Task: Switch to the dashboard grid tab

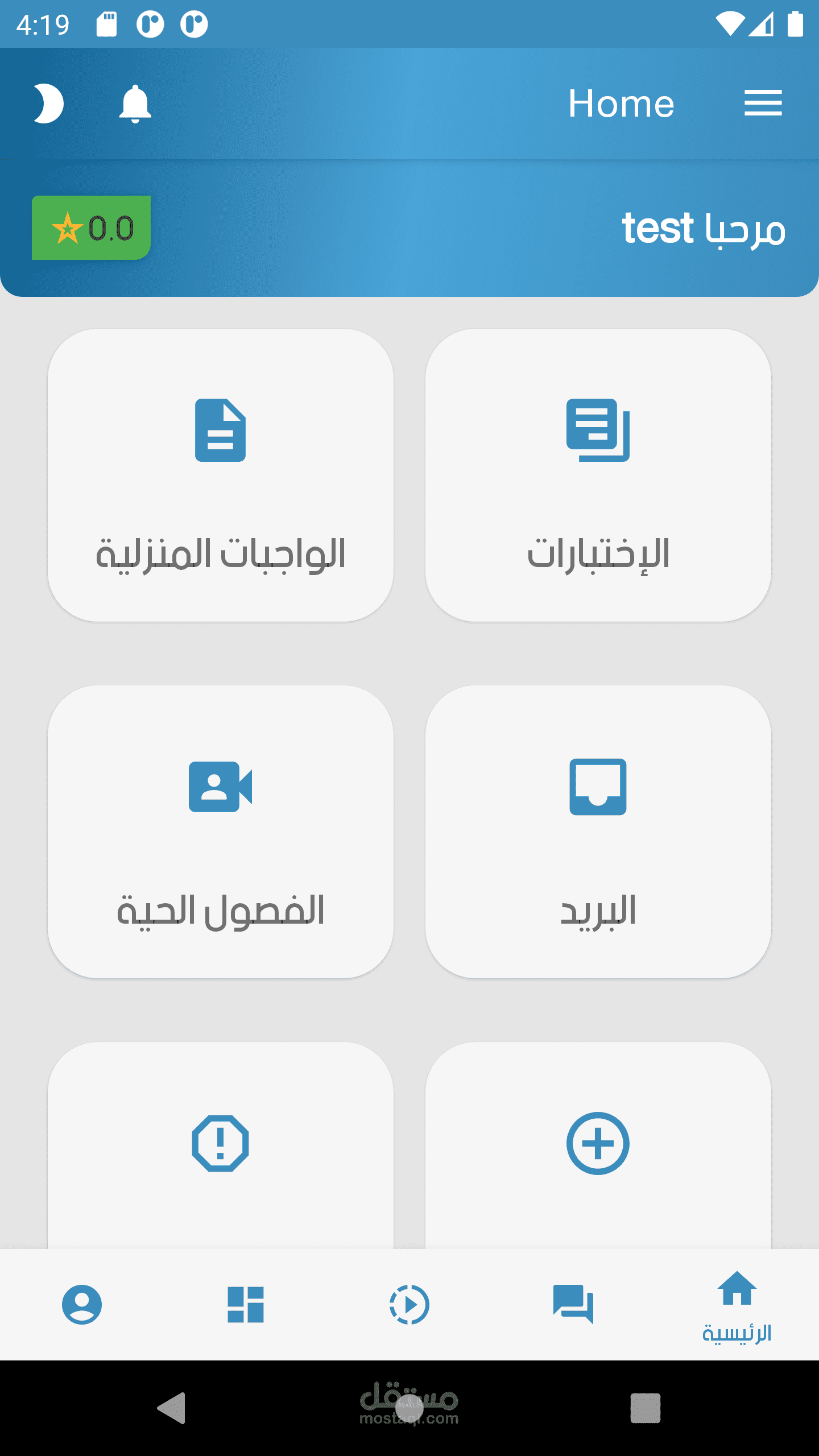Action: pos(246,1305)
